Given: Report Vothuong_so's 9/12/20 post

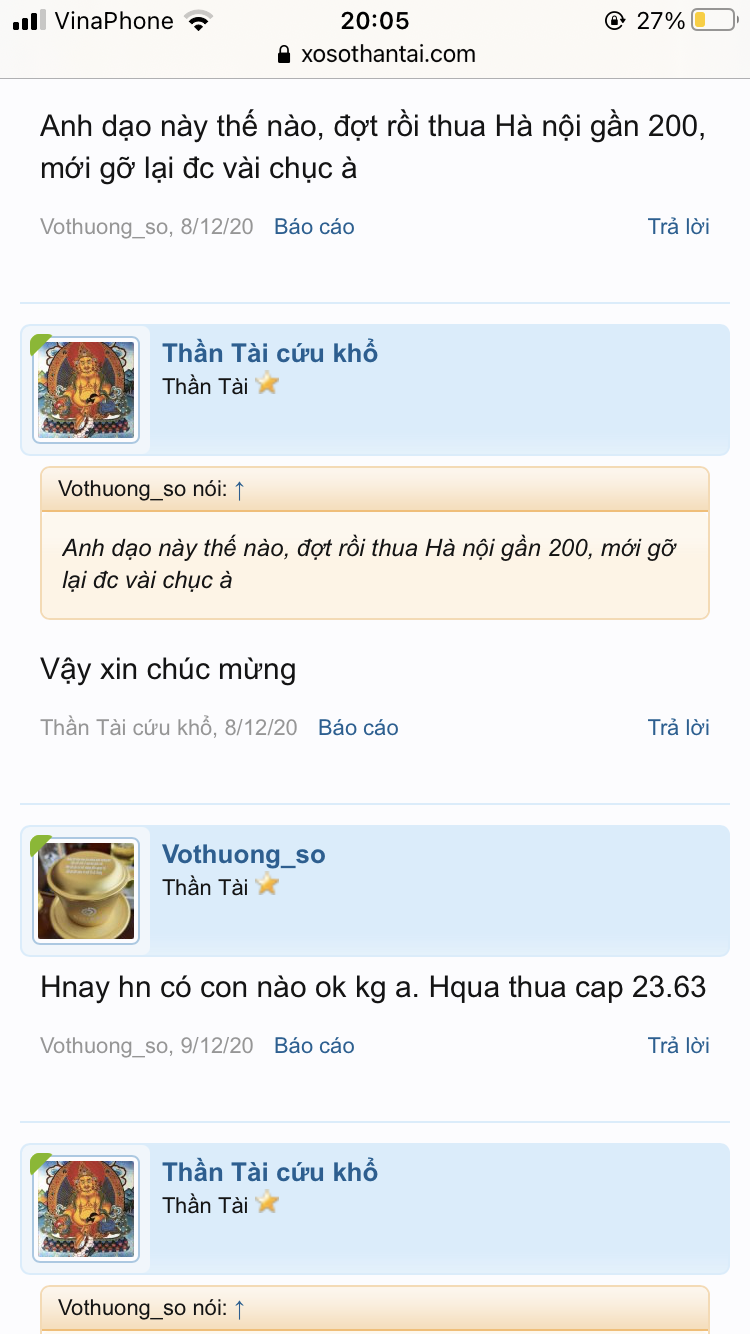Looking at the screenshot, I should (314, 1046).
